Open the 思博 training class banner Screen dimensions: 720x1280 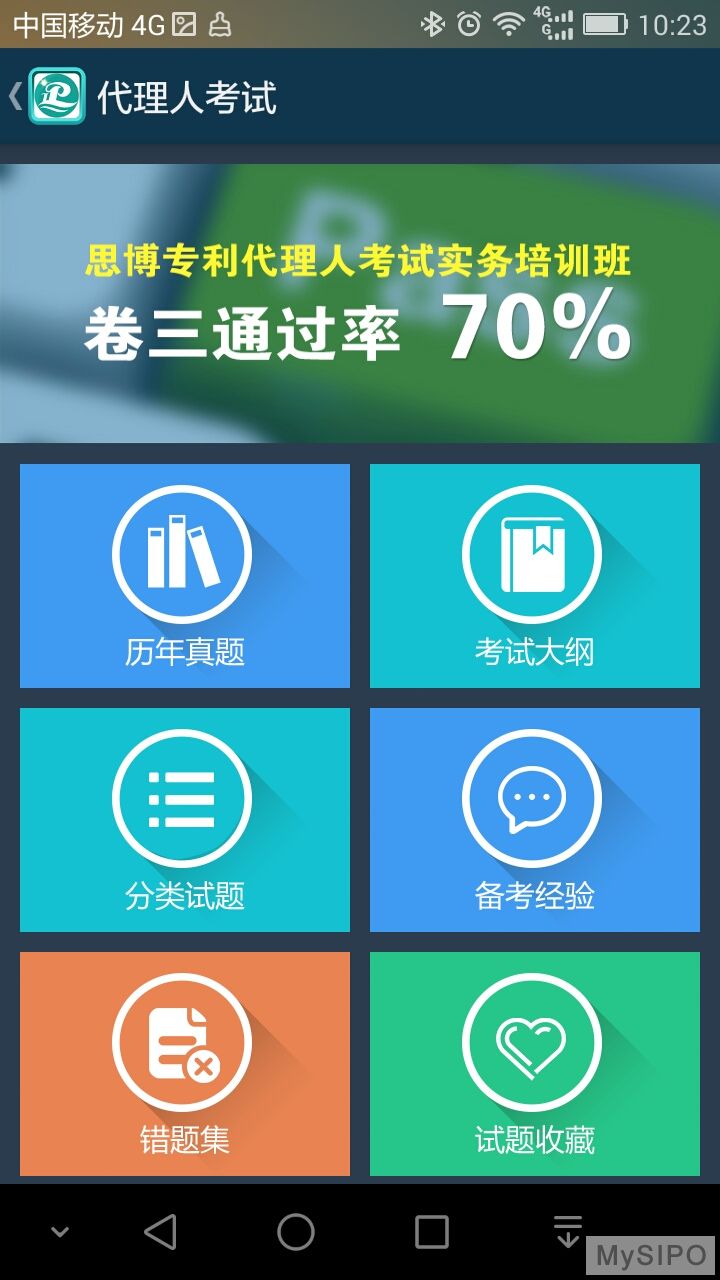(x=360, y=303)
